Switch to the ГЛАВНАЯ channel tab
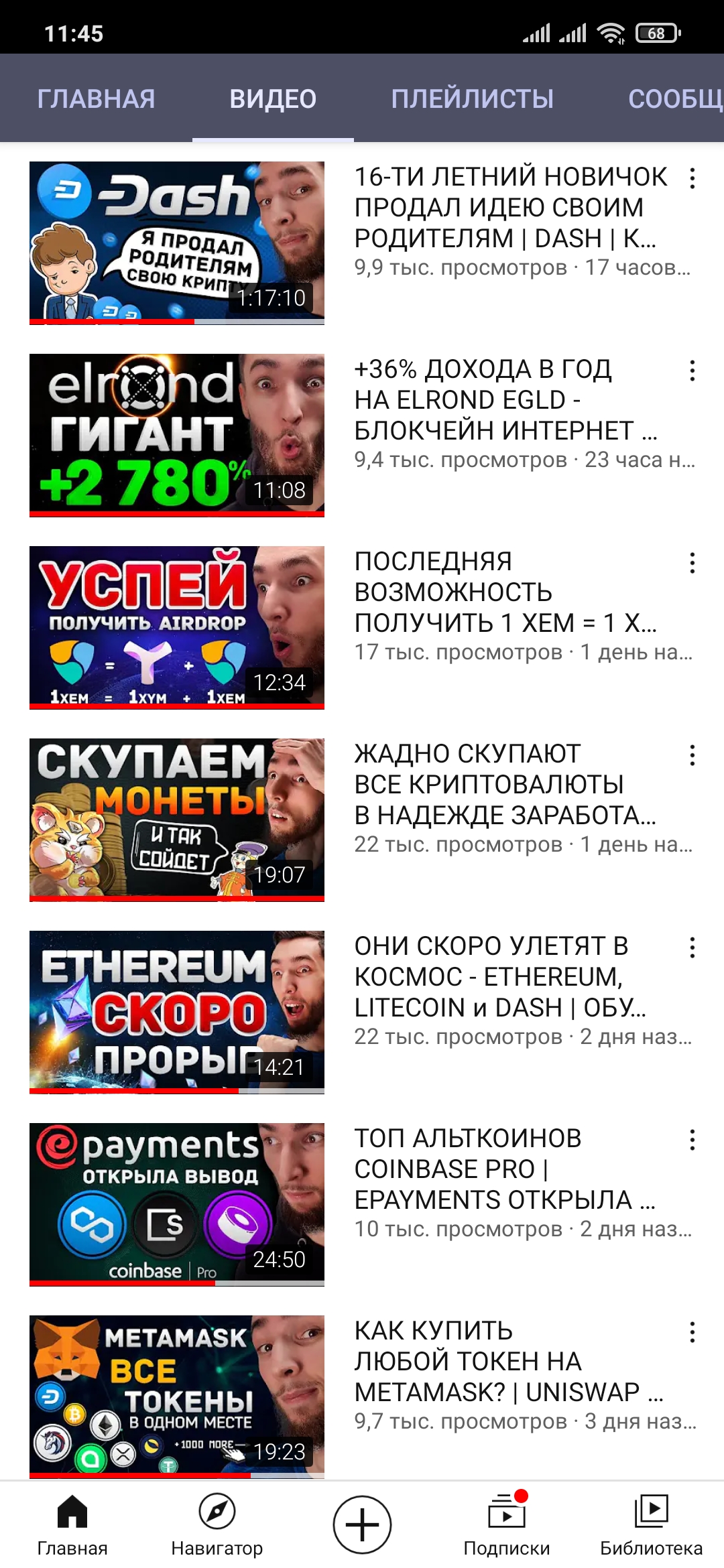Screen dimensions: 724x1568 (x=96, y=99)
